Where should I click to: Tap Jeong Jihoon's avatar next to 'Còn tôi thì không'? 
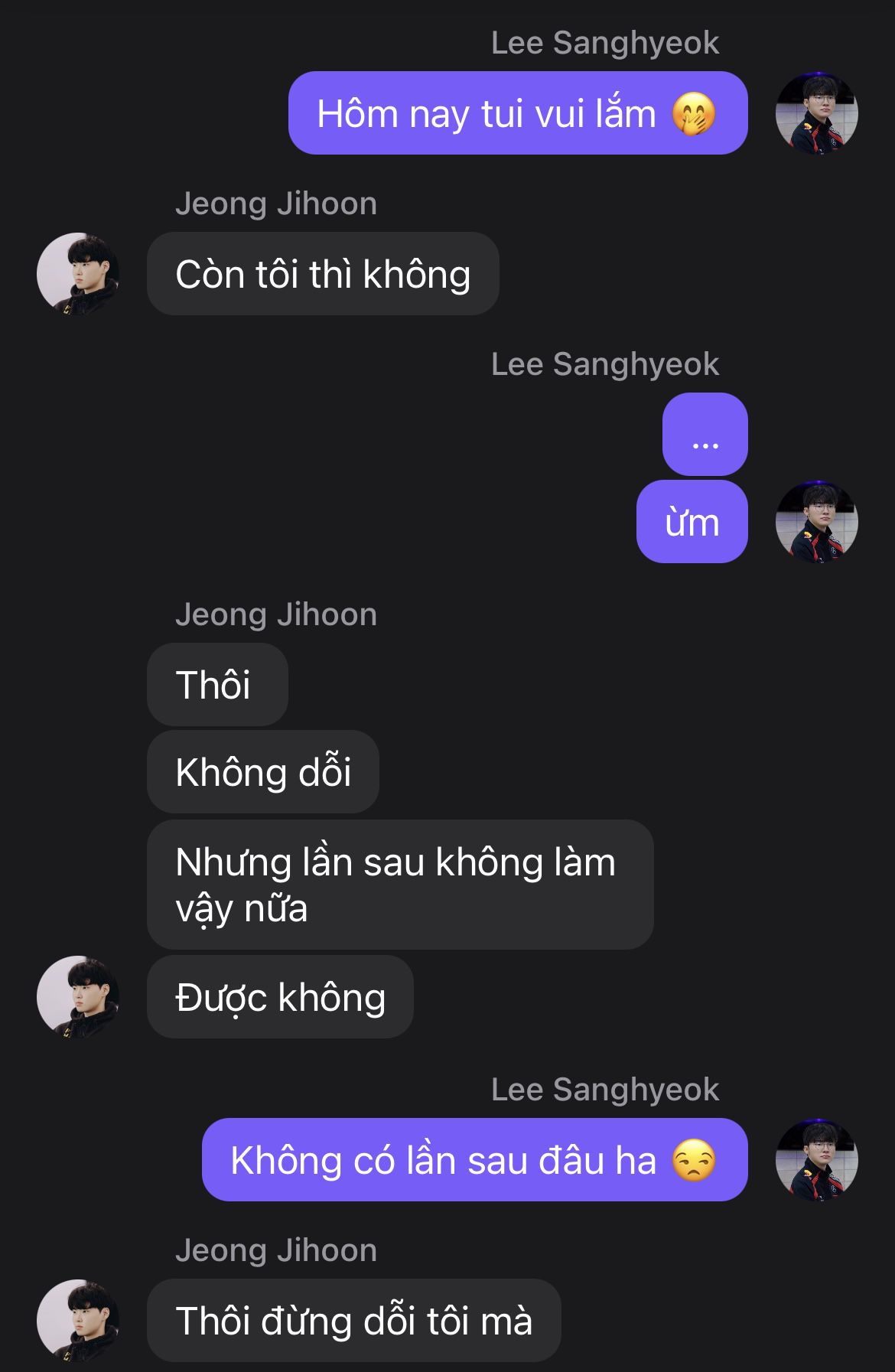click(x=78, y=274)
